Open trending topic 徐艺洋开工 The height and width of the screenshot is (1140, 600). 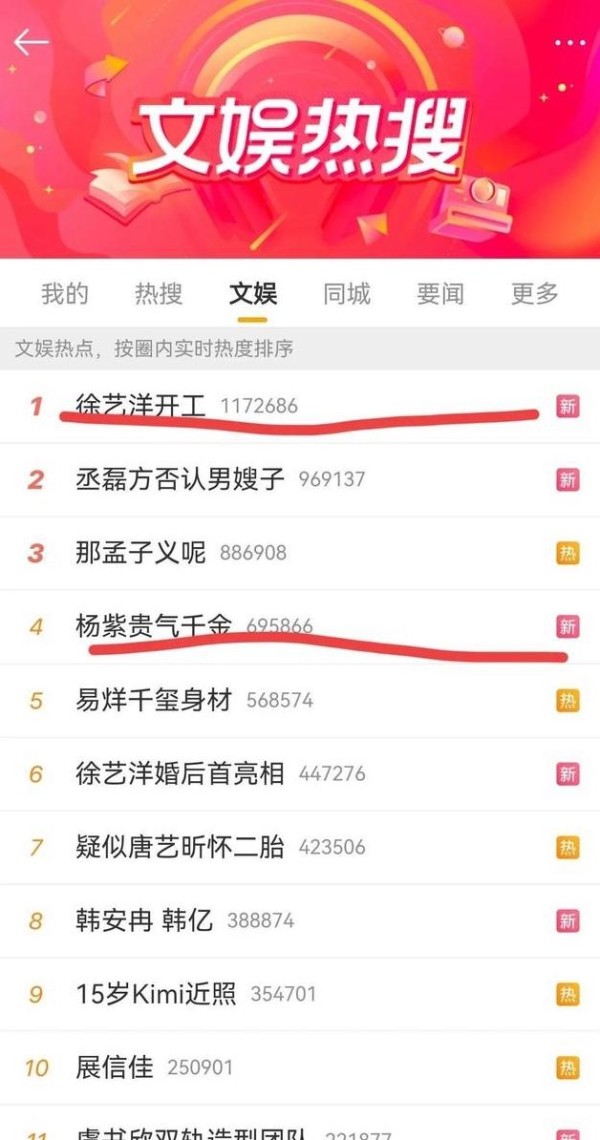coord(300,406)
